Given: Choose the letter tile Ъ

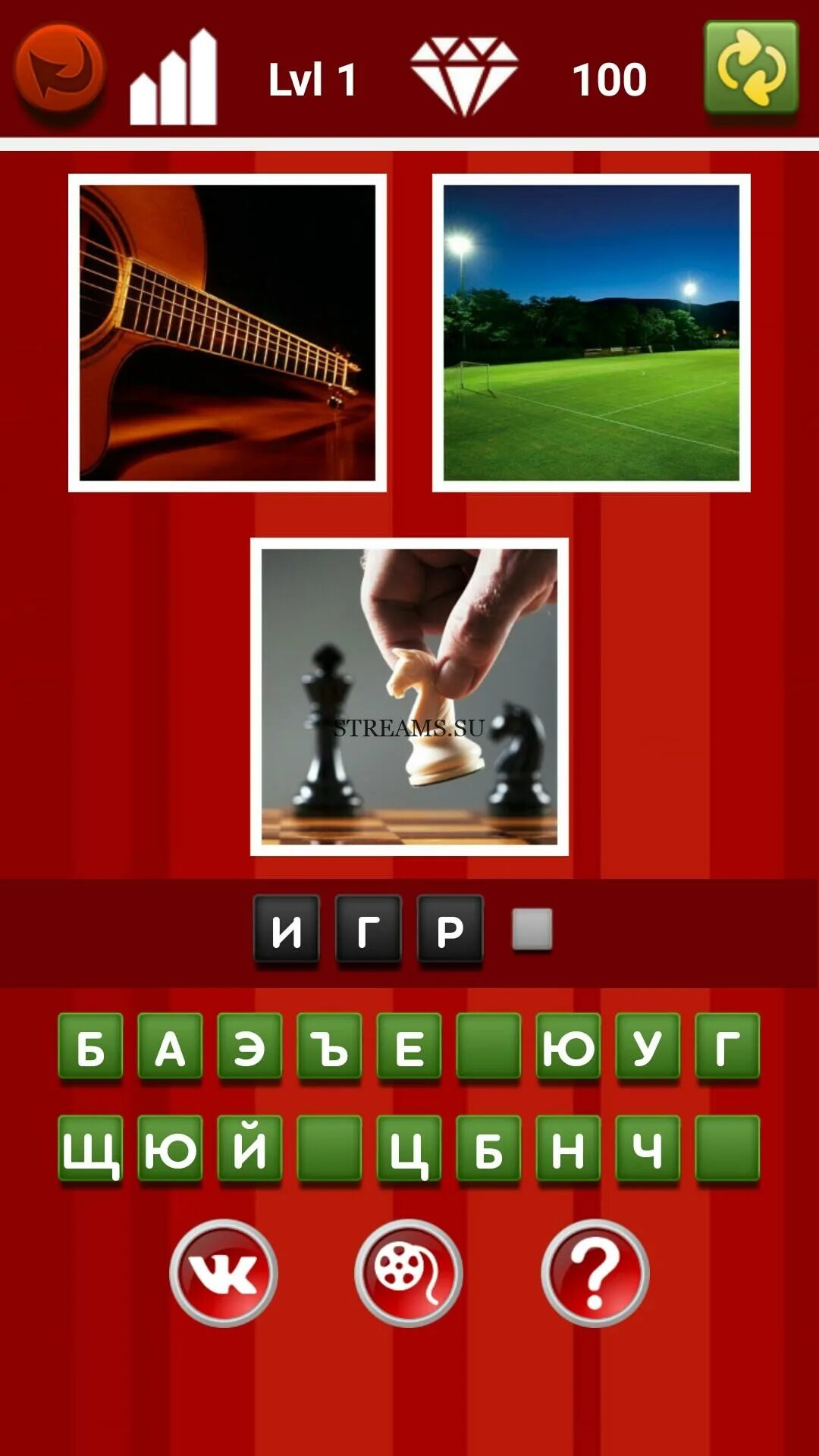Looking at the screenshot, I should 329,1046.
